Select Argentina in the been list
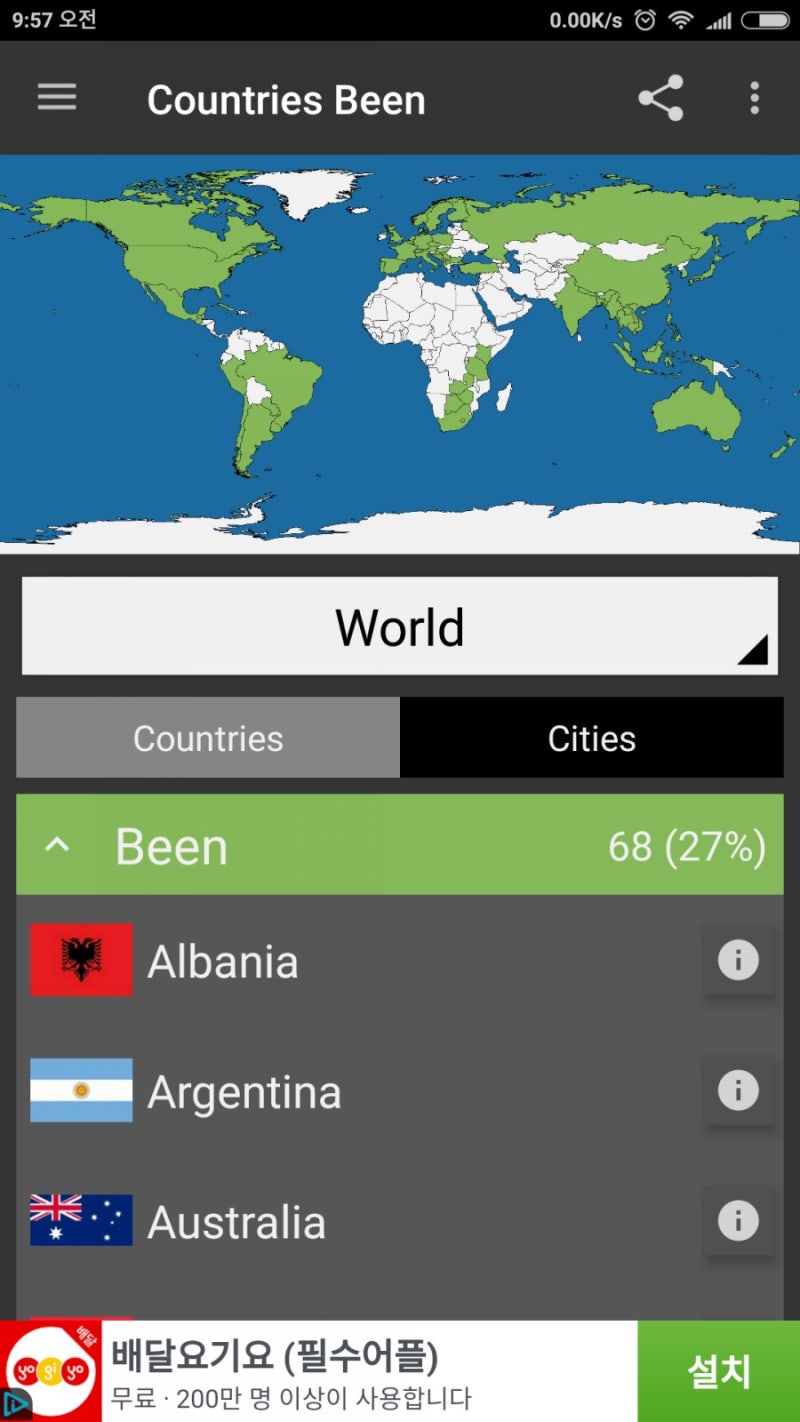Viewport: 800px width, 1422px height. click(x=245, y=1091)
